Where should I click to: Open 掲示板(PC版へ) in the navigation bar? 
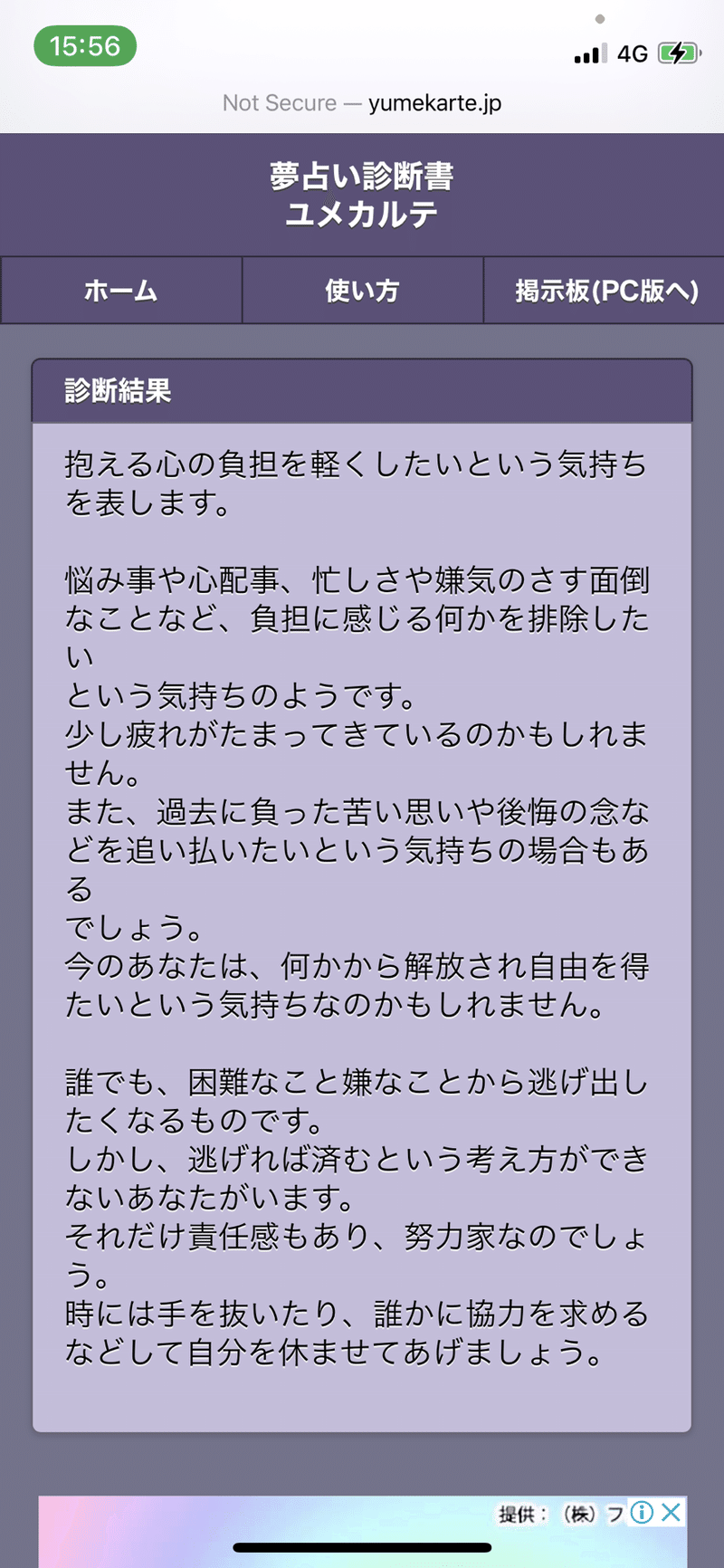(603, 291)
